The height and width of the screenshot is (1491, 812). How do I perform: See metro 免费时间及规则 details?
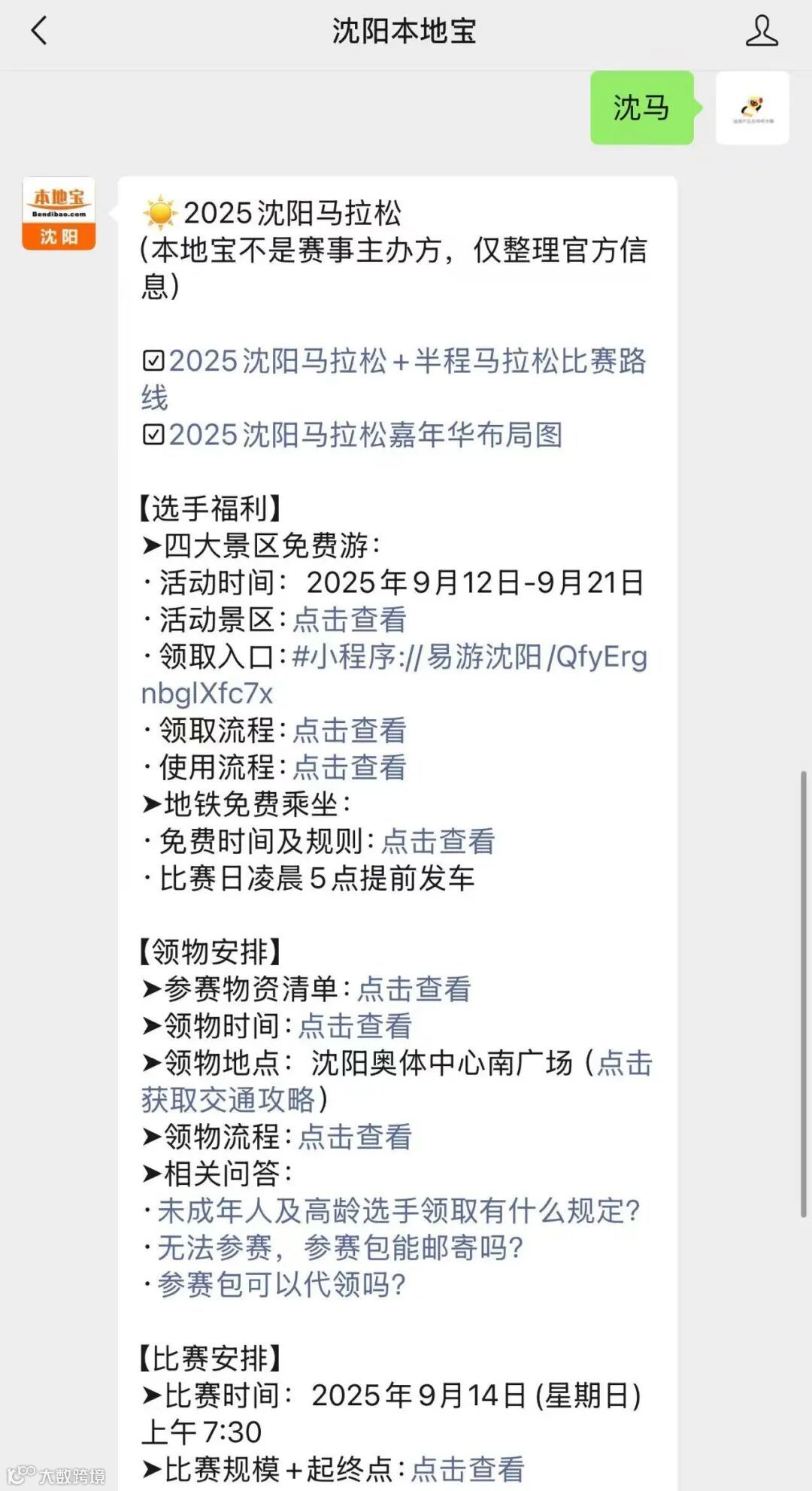[438, 843]
